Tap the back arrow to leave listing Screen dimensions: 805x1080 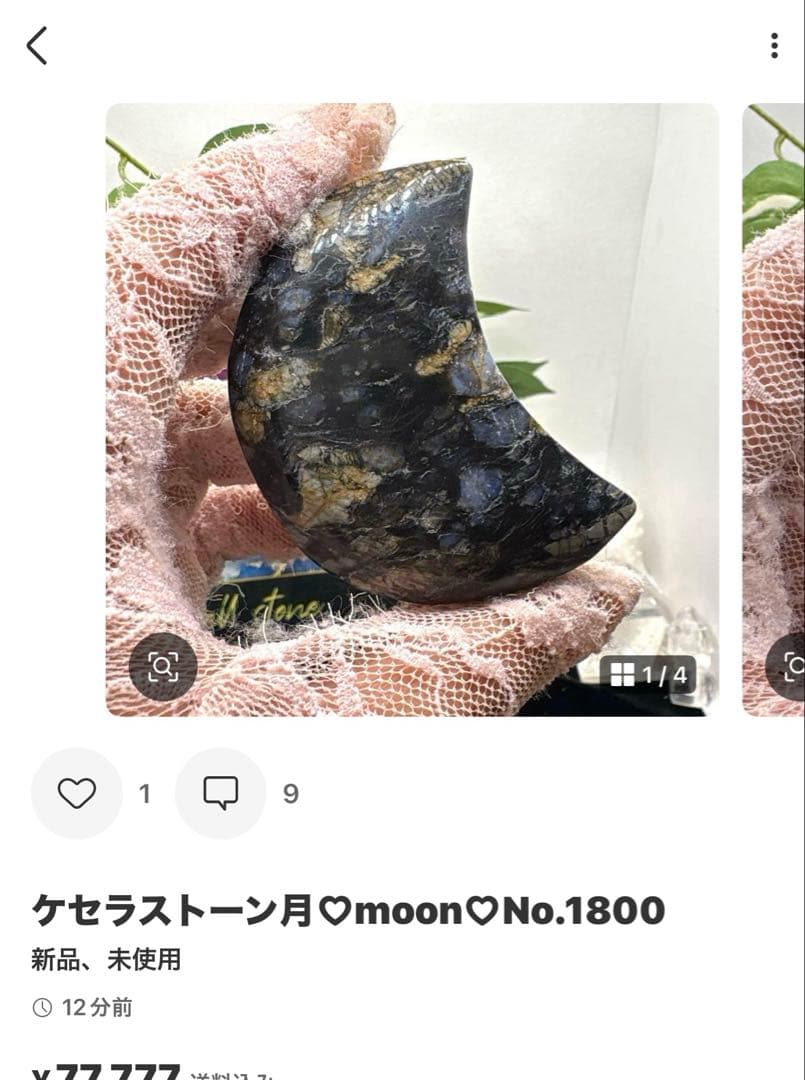[38, 46]
